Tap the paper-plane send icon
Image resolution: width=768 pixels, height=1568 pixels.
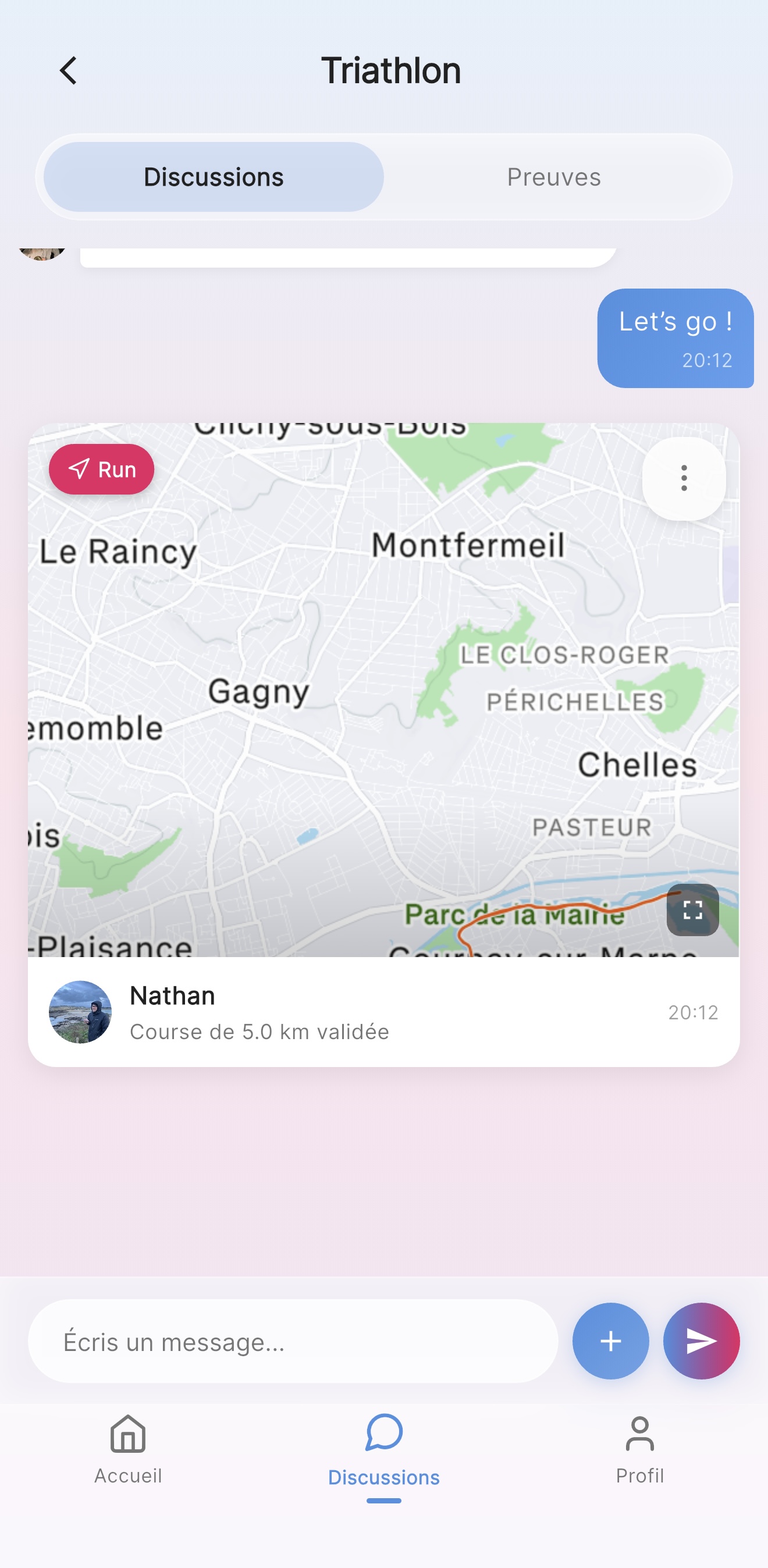[x=701, y=1341]
